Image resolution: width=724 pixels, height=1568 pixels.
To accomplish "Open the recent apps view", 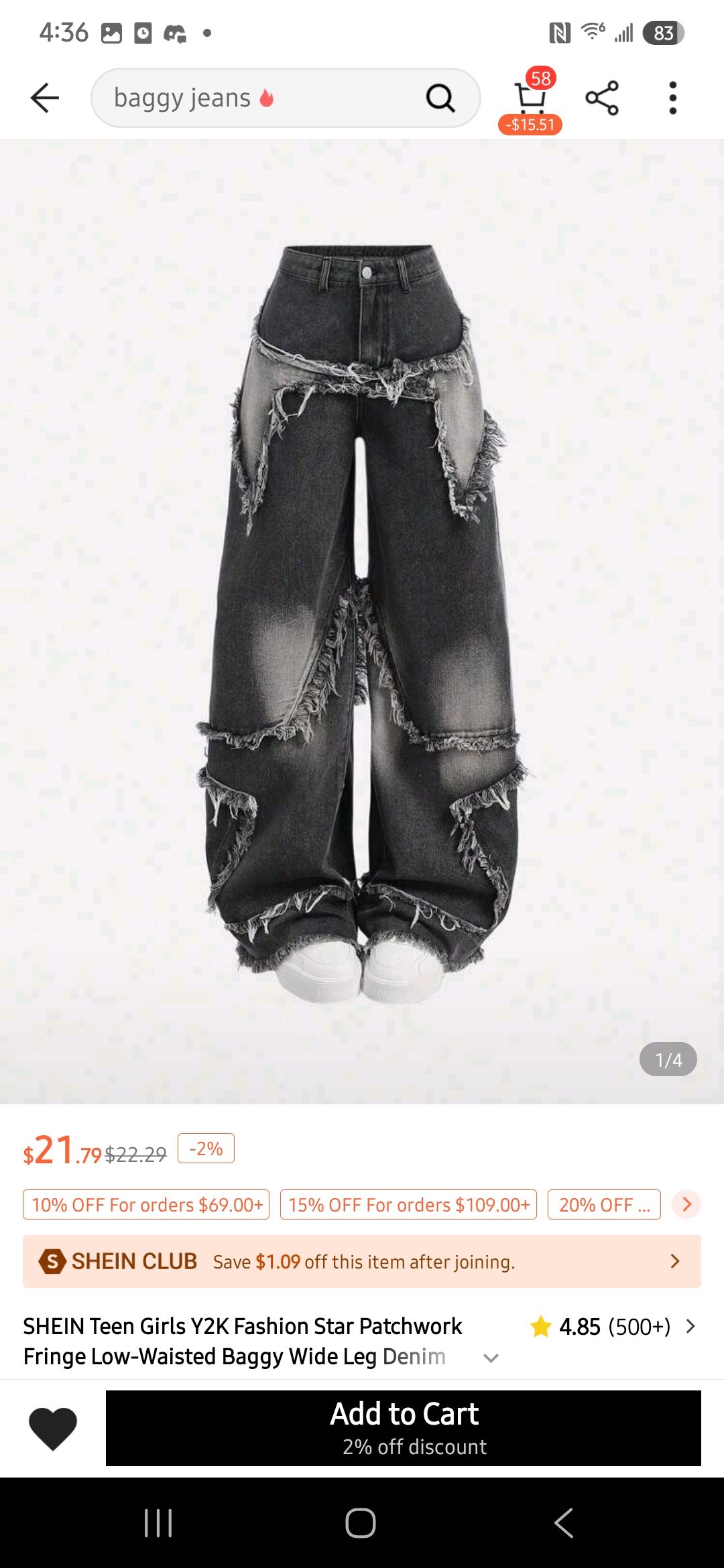I will [158, 1523].
